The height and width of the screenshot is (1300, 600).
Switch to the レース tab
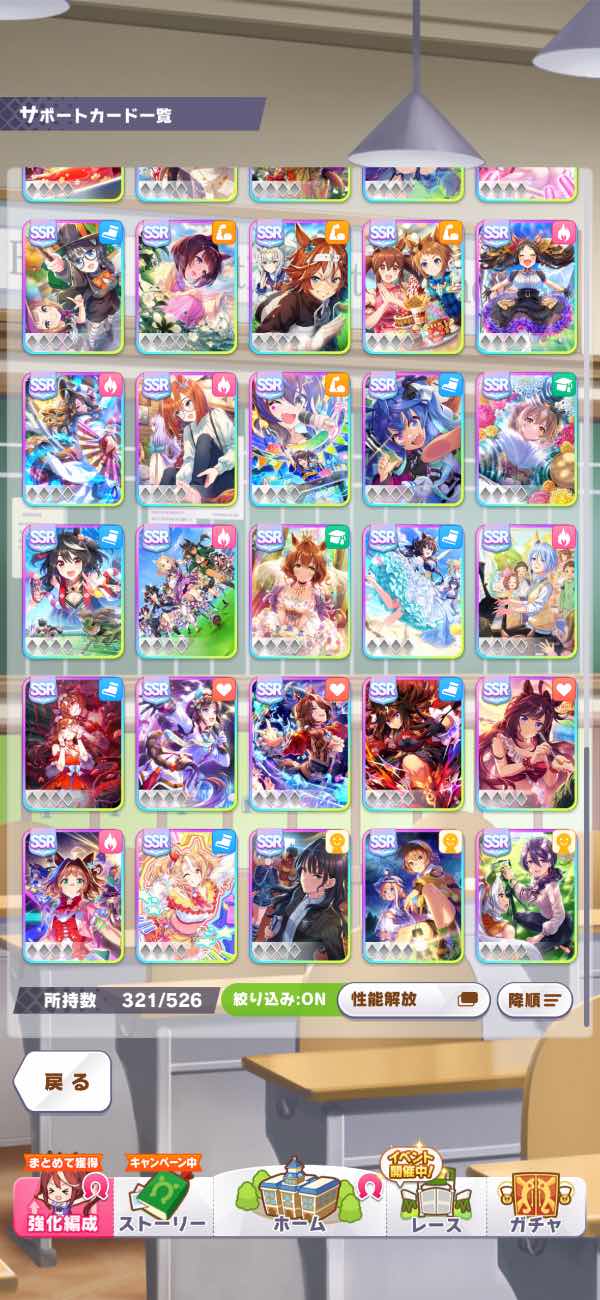pos(435,1205)
